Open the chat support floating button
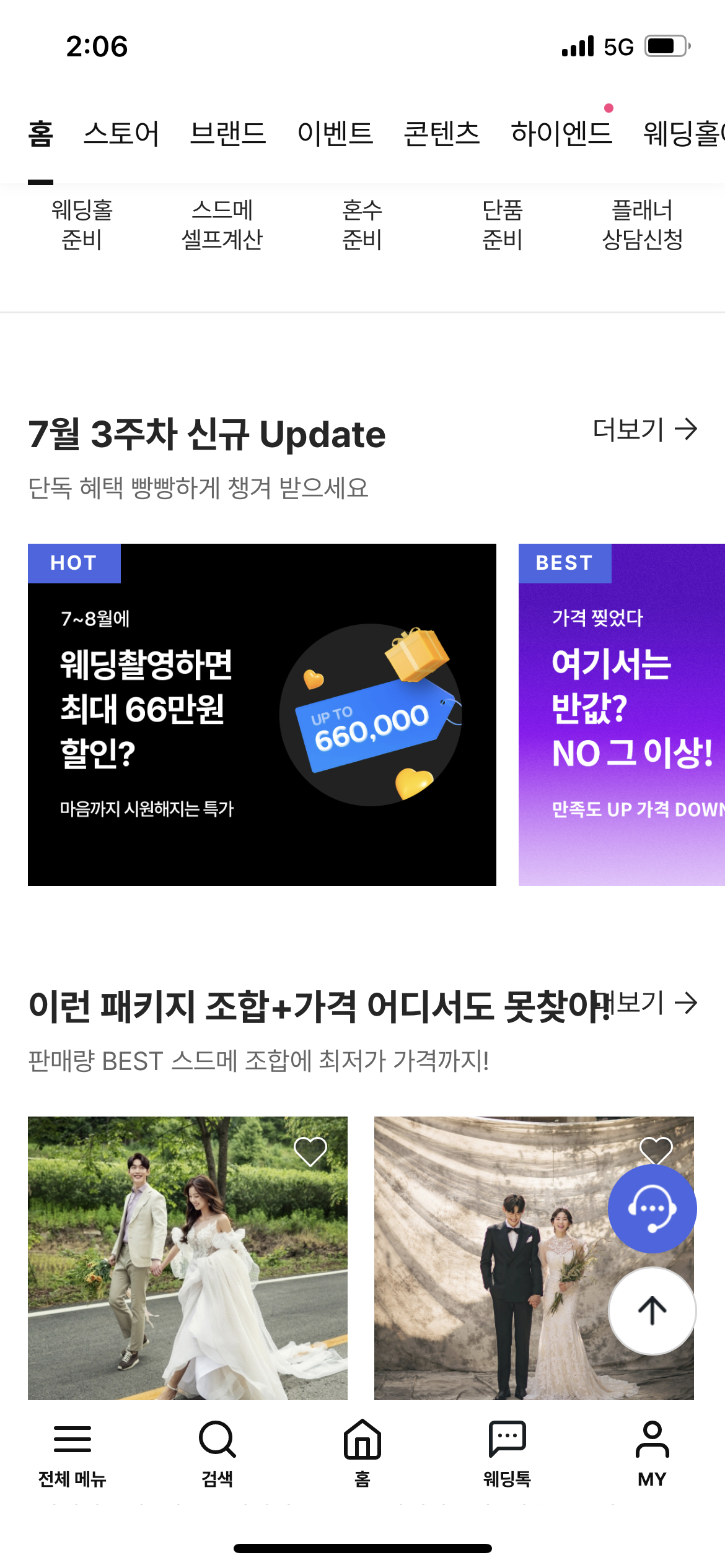Image resolution: width=725 pixels, height=1568 pixels. [x=652, y=1209]
